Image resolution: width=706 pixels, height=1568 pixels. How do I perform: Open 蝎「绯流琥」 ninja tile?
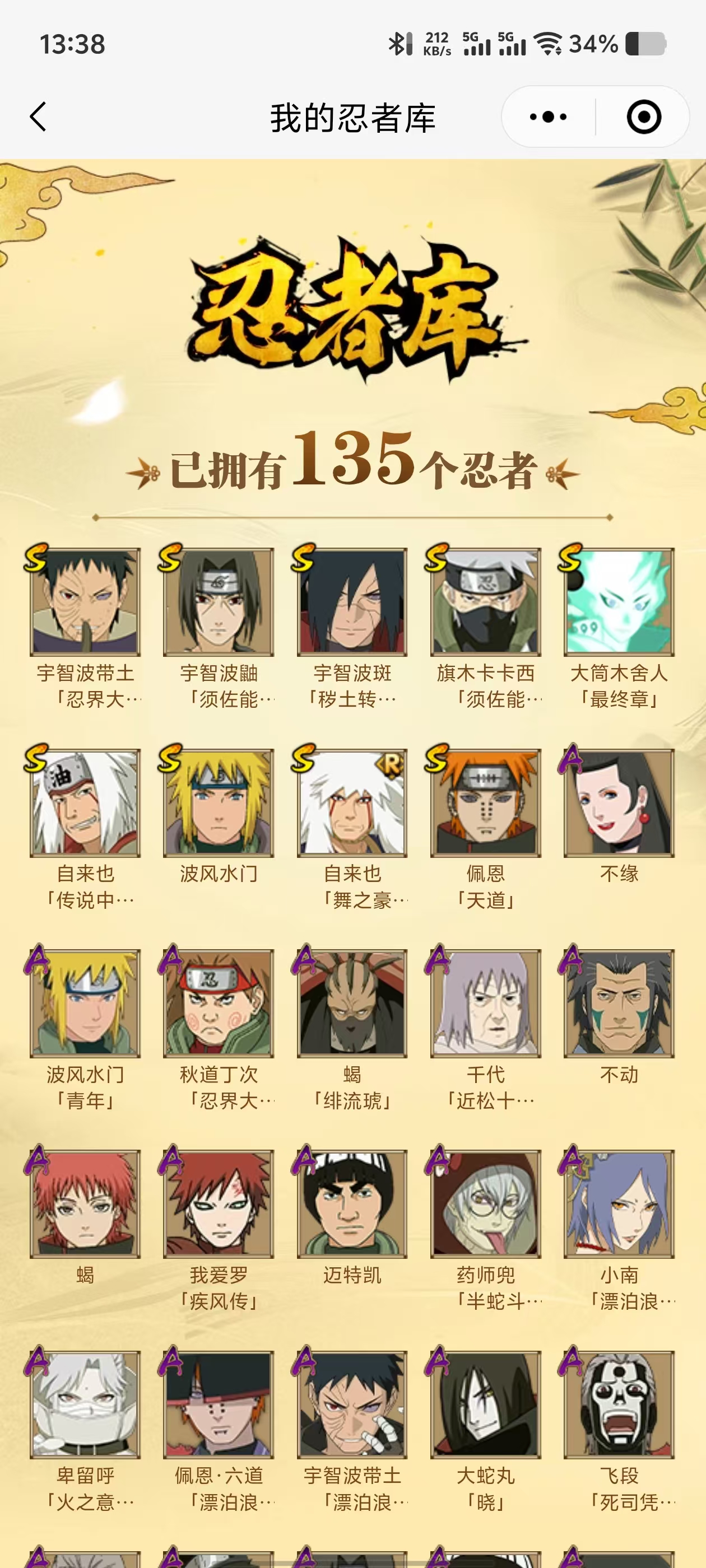(x=352, y=1002)
